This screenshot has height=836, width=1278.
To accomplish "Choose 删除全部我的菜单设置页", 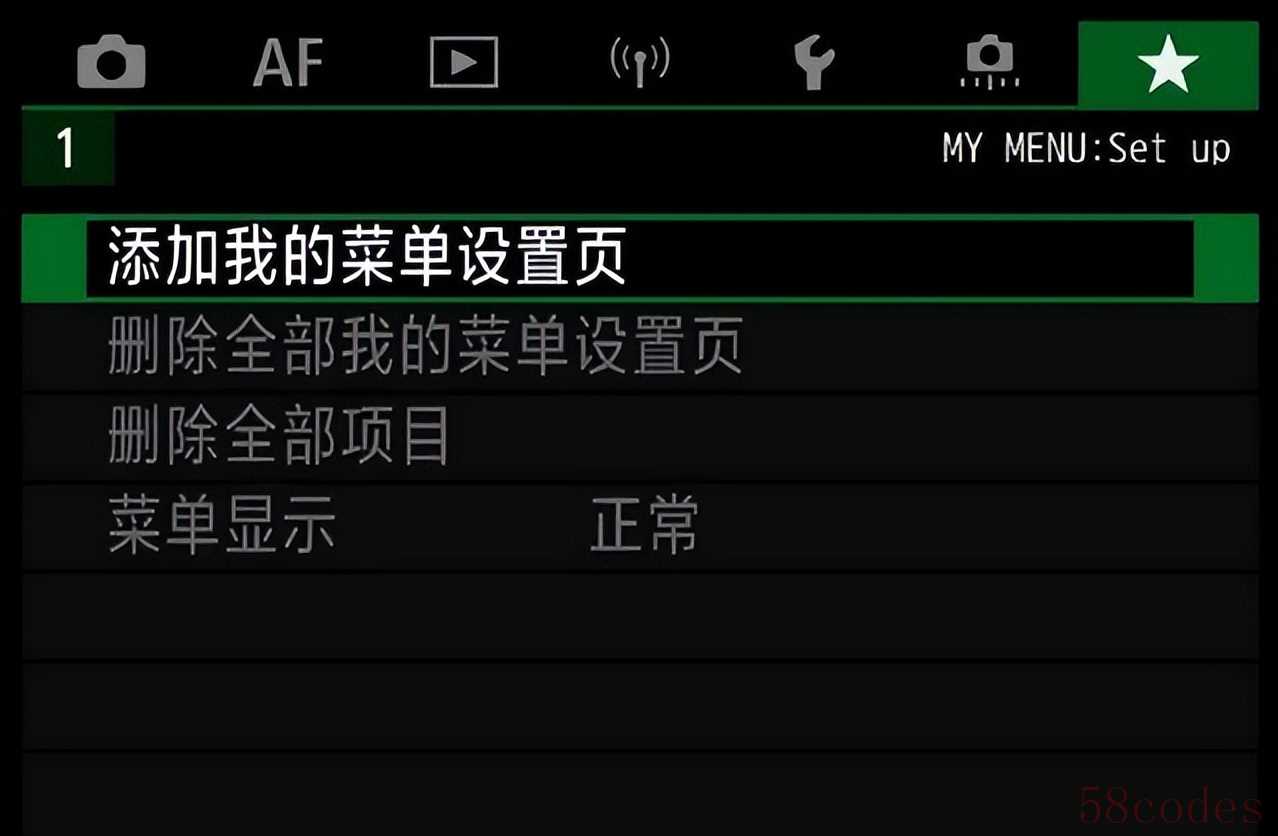I will coord(639,347).
